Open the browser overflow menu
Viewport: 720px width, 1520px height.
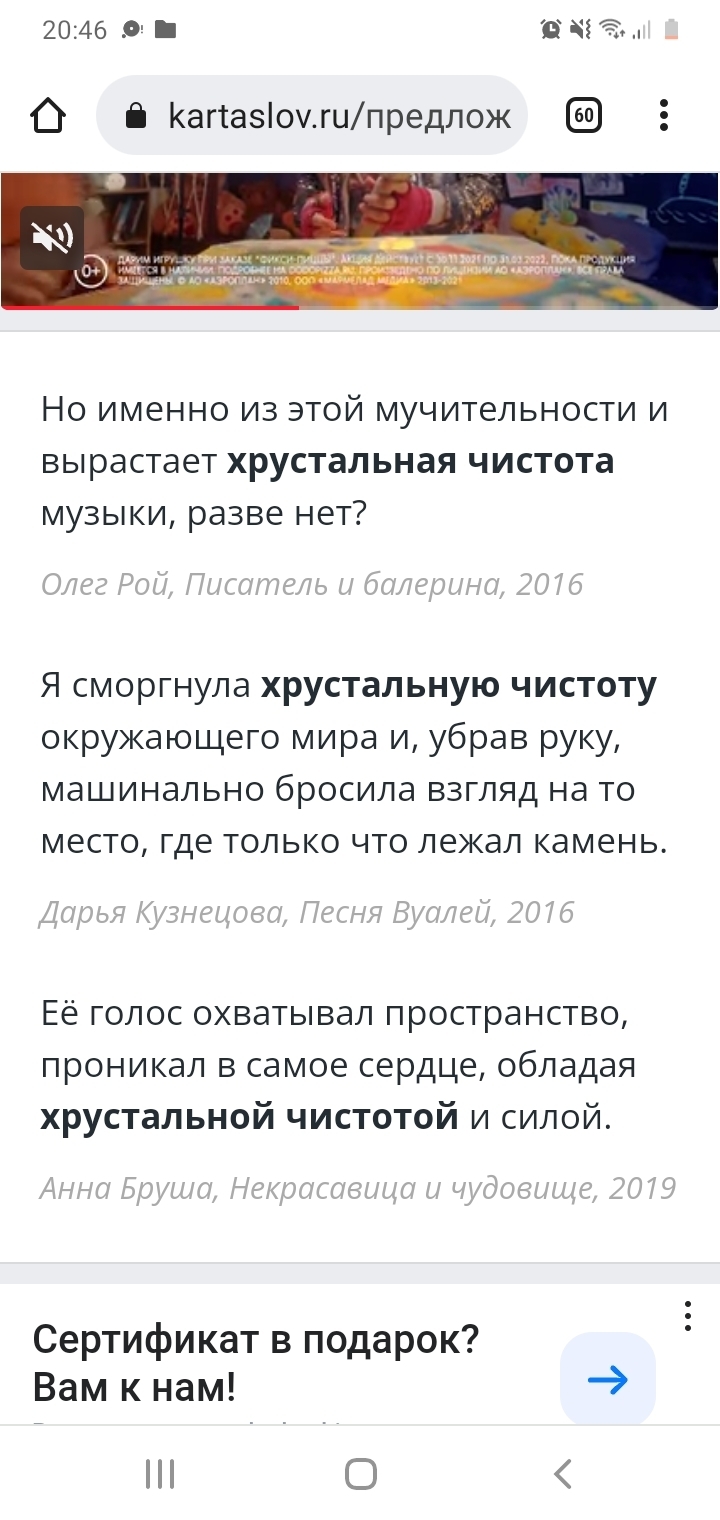(664, 116)
